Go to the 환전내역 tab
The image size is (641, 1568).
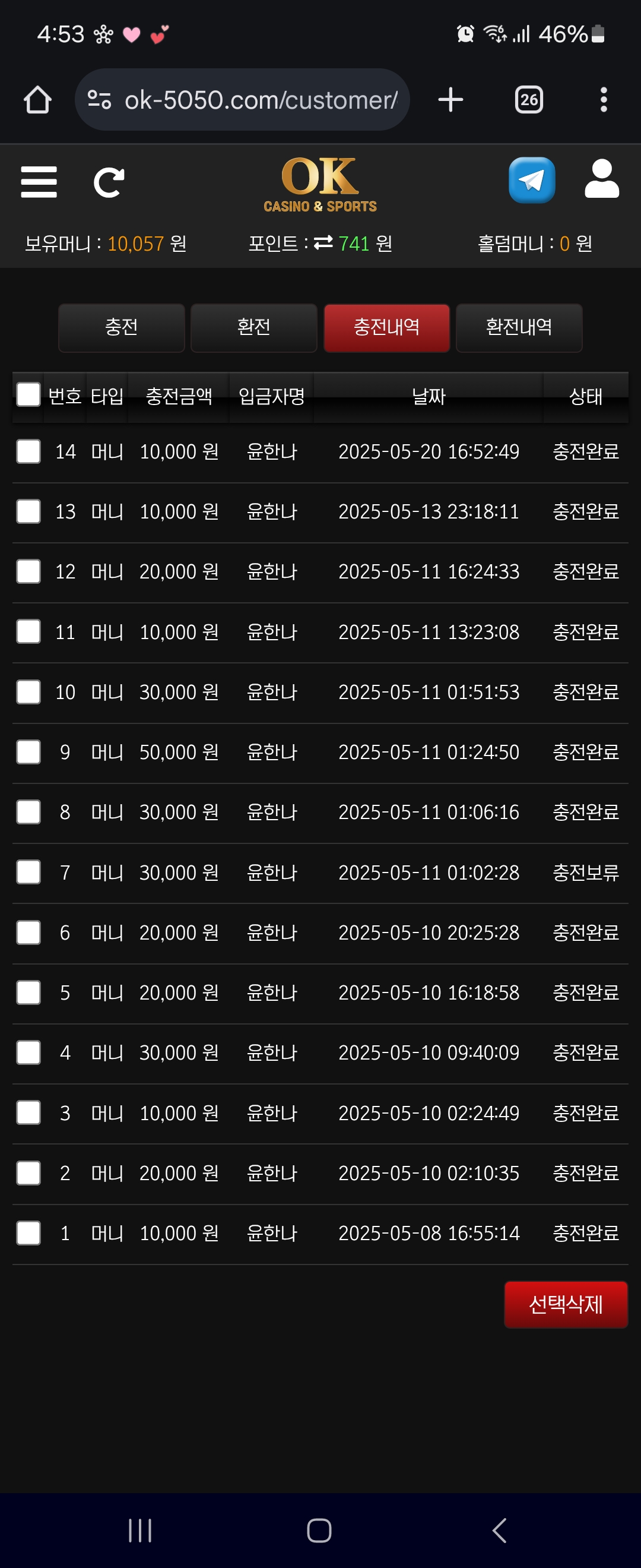coord(519,327)
